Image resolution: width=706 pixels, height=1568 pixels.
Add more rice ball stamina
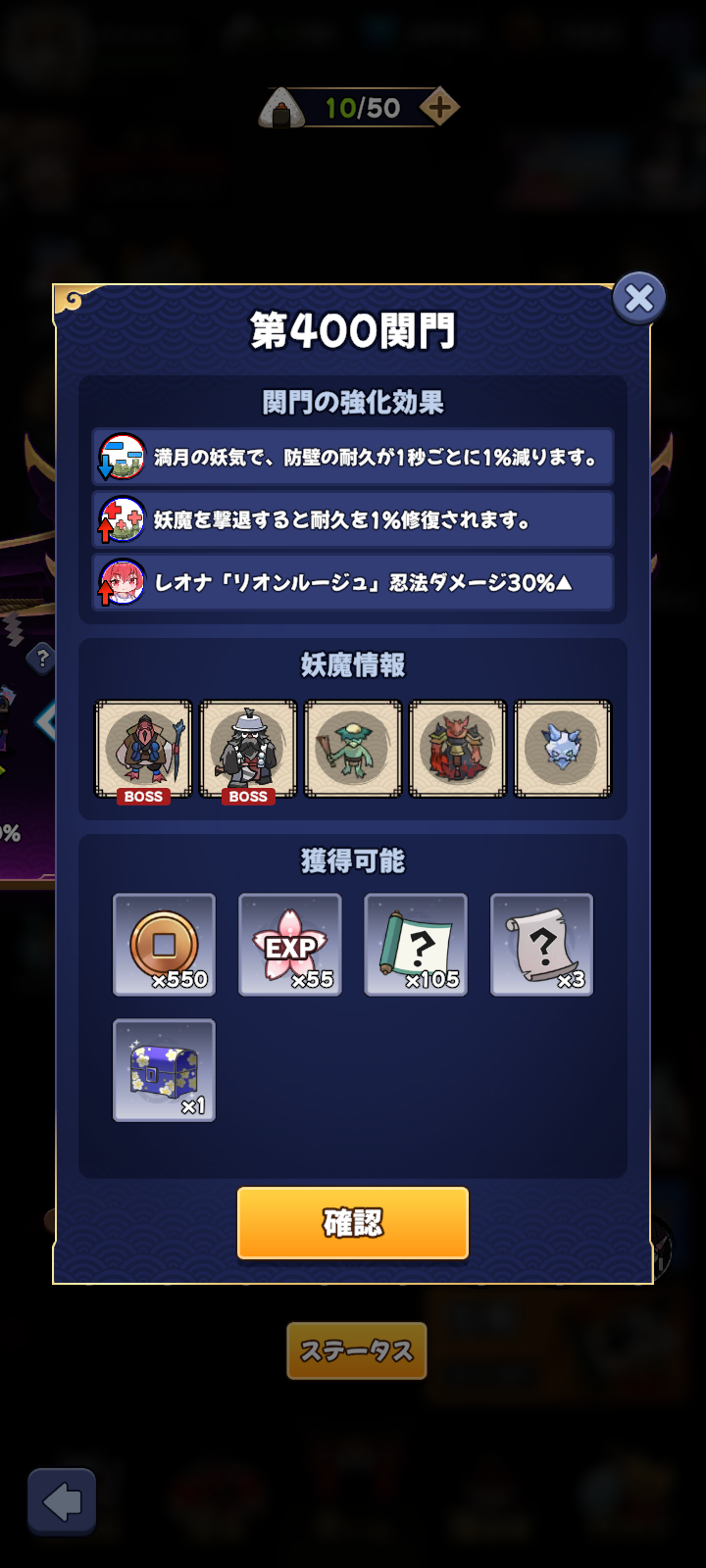coord(439,107)
